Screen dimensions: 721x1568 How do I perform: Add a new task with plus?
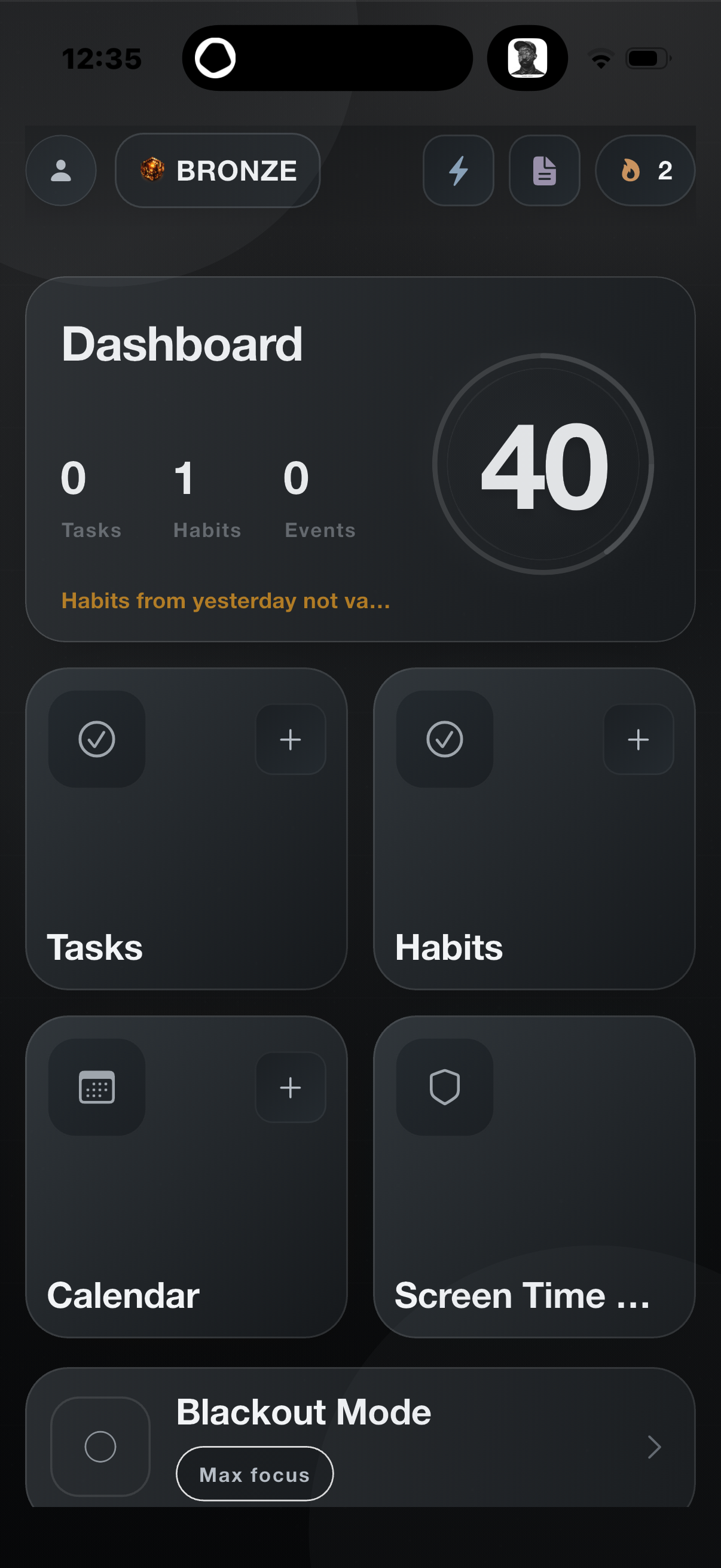[290, 740]
